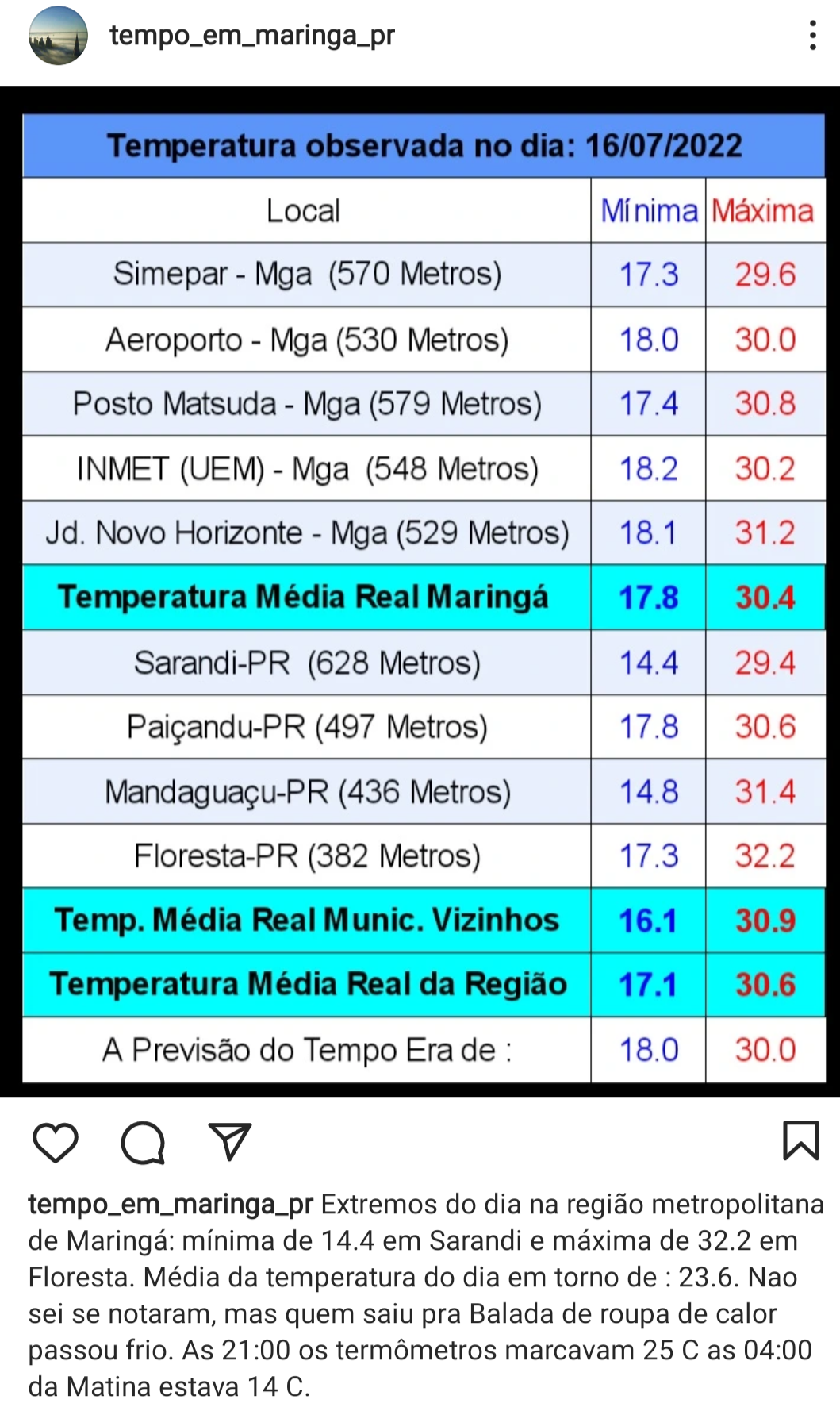840x1407 pixels.
Task: Open the tempo_em_maringa_pr username in the post header
Action: click(x=251, y=36)
